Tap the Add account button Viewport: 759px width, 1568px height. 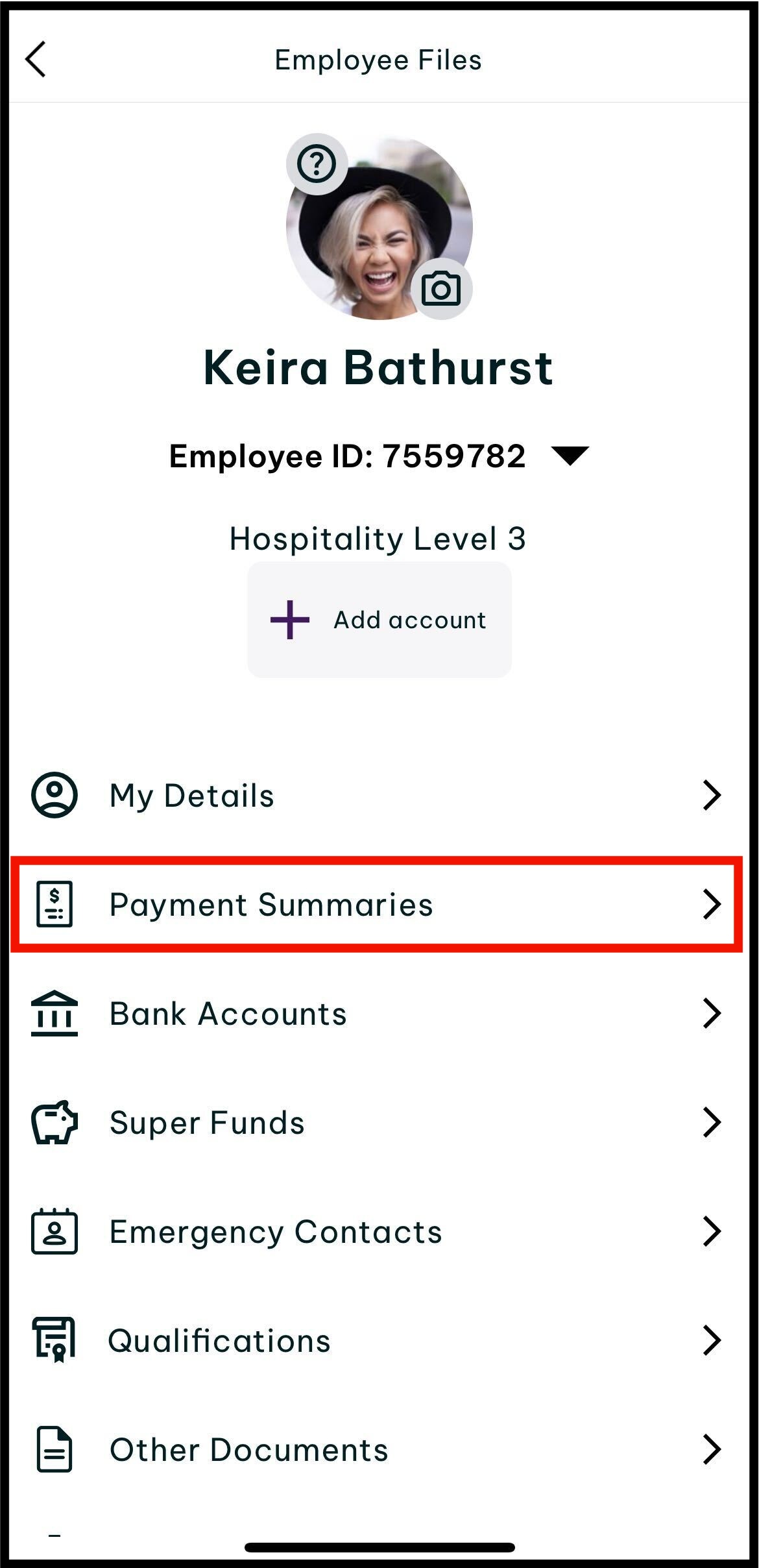[x=379, y=620]
